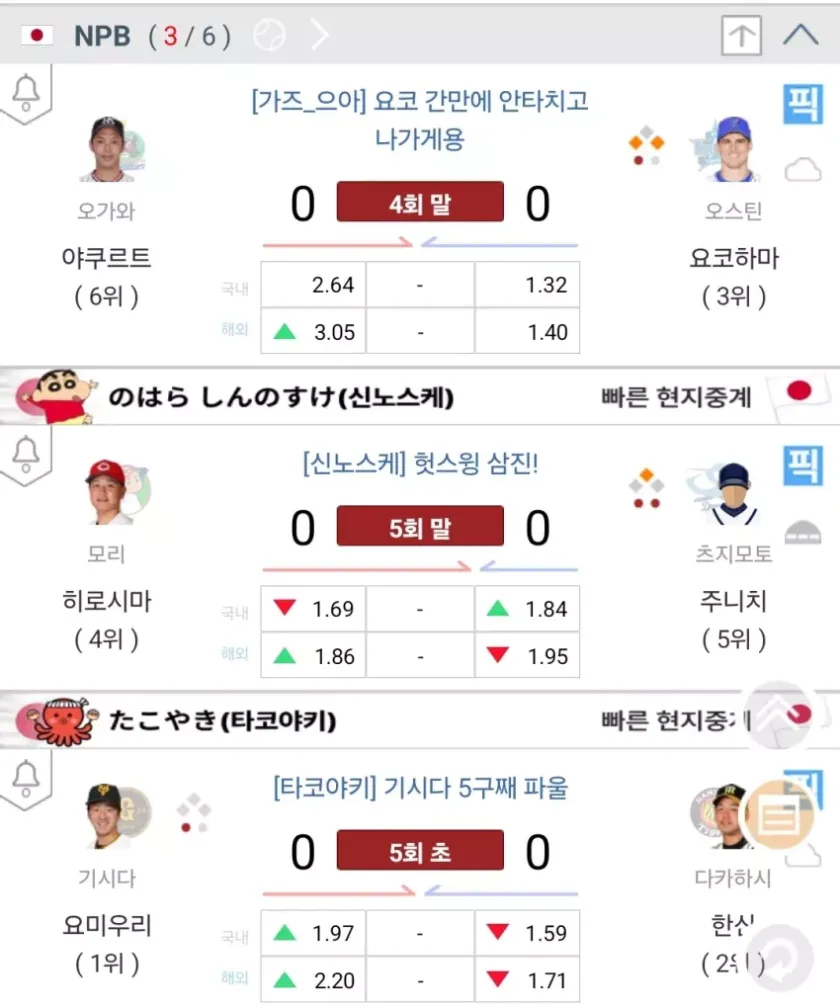This screenshot has height=1007, width=840.
Task: Open the 신노스케 live relay banner
Action: 420,397
